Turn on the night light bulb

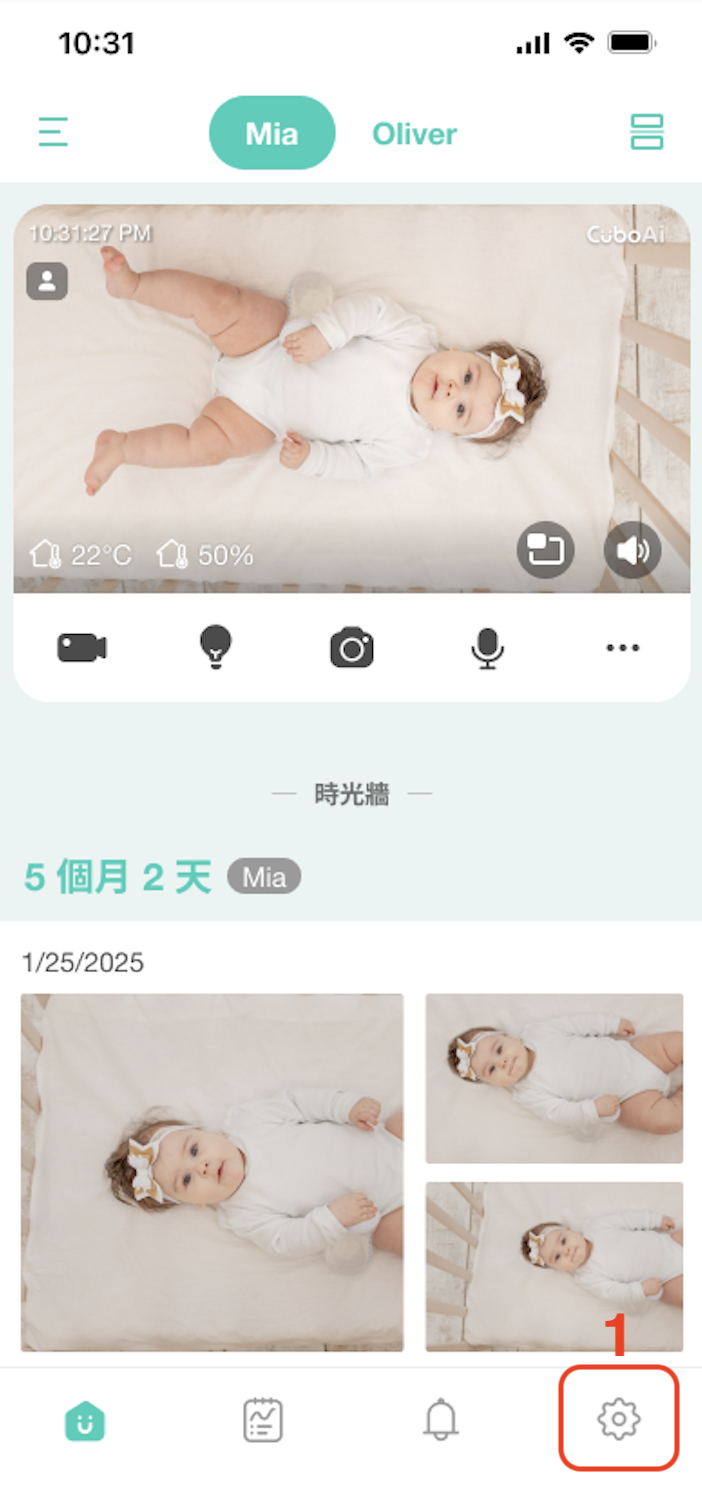point(215,648)
